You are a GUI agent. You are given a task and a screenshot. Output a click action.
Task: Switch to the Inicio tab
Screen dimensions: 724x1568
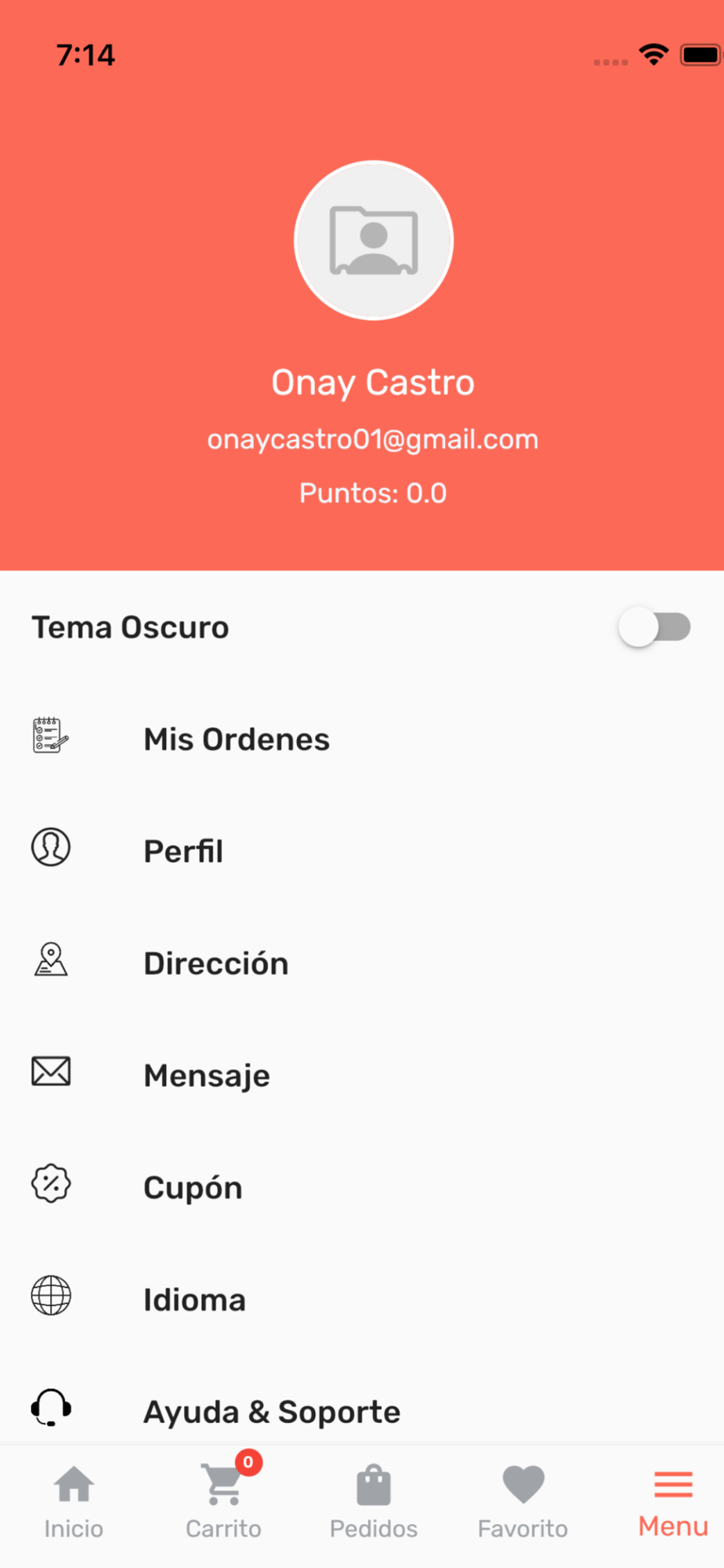74,1502
